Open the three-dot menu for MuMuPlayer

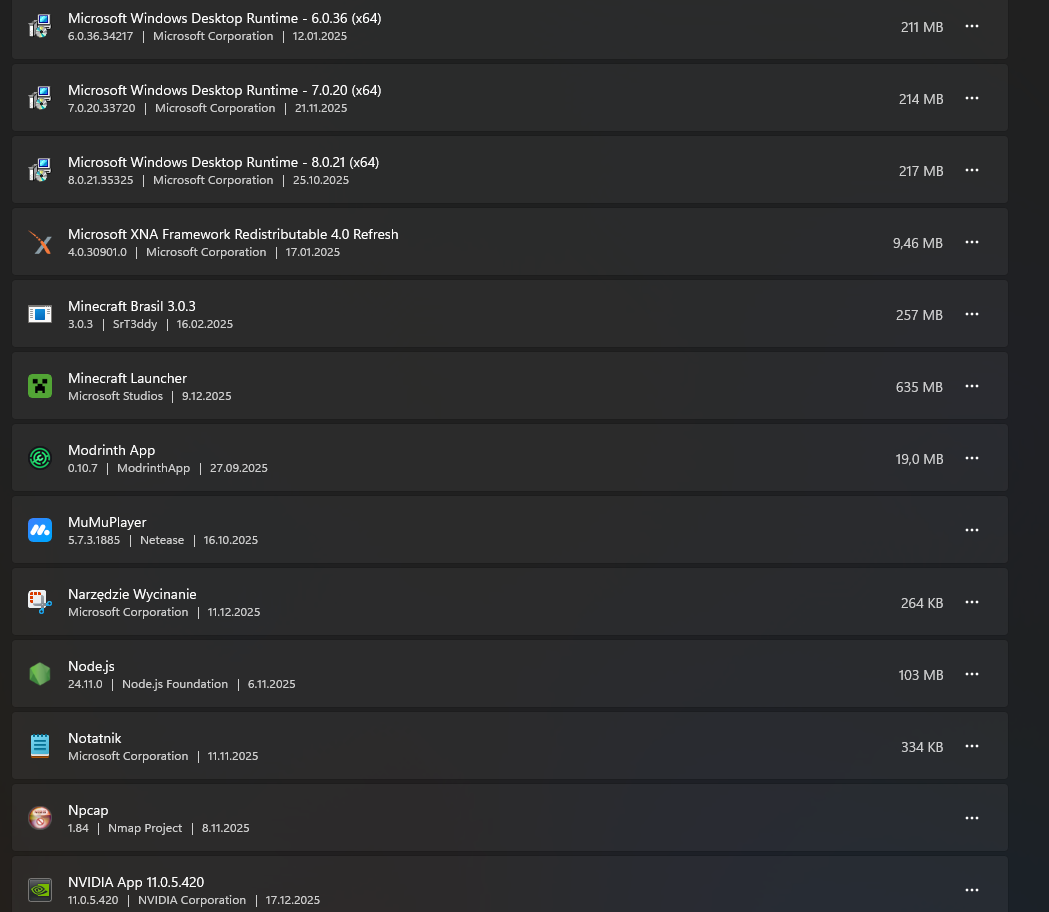pos(971,530)
